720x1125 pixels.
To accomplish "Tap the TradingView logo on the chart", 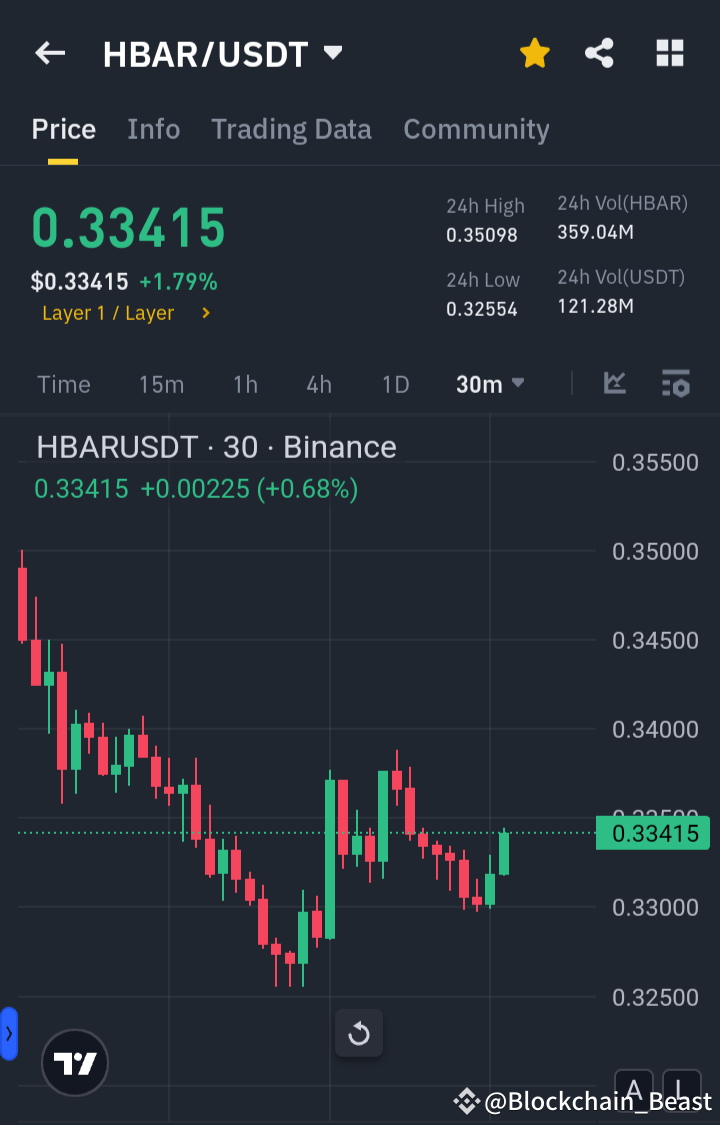I will 74,1062.
